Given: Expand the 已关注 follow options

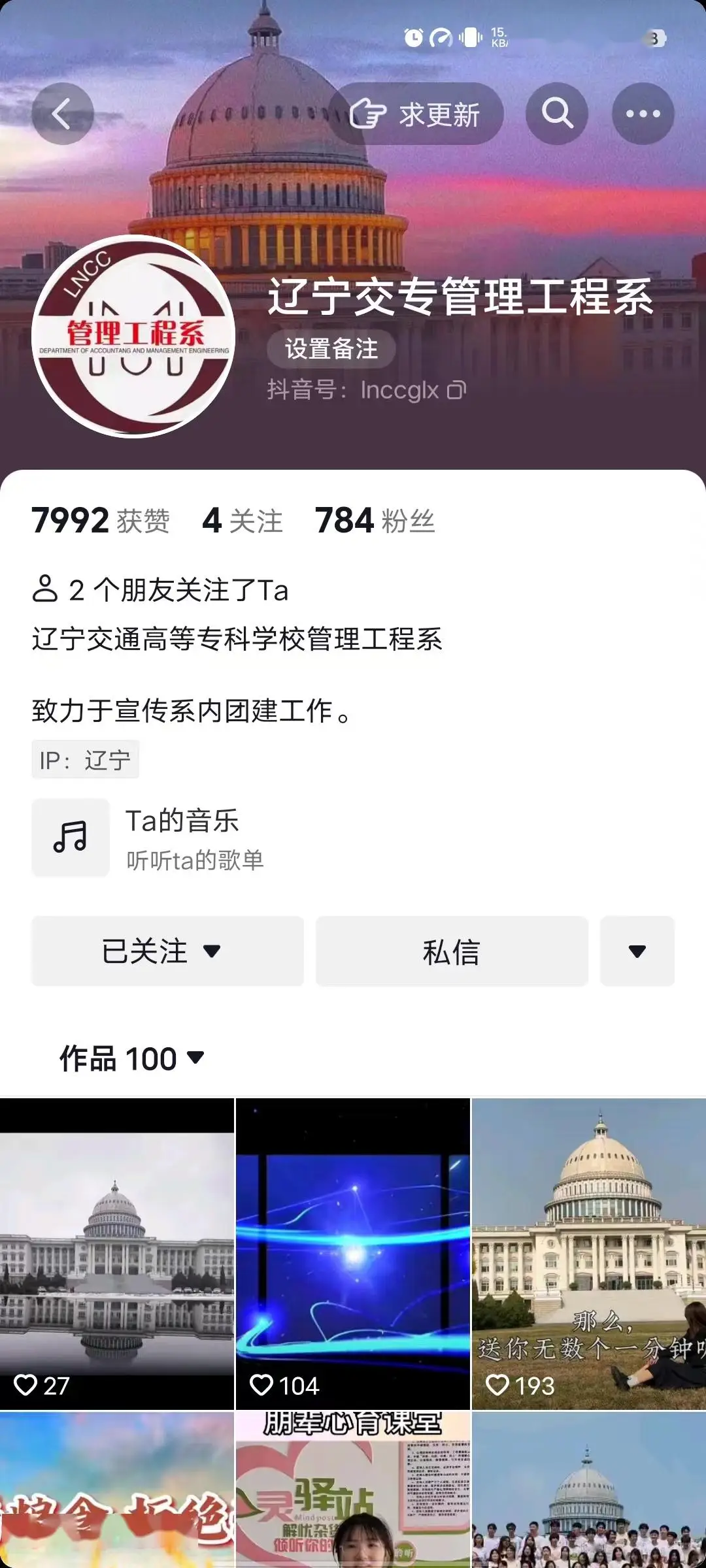Looking at the screenshot, I should tap(167, 951).
